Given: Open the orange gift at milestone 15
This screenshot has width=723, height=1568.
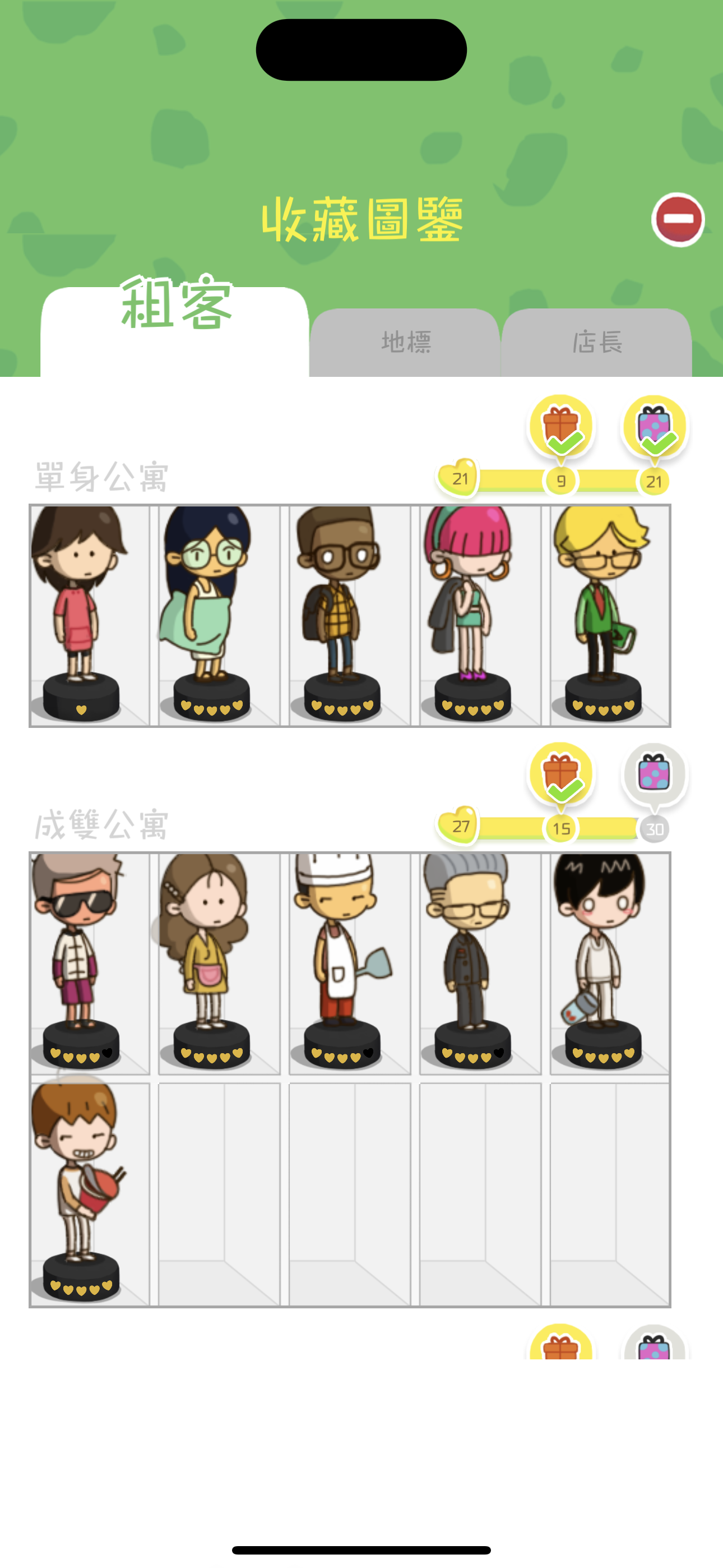Looking at the screenshot, I should 561,773.
